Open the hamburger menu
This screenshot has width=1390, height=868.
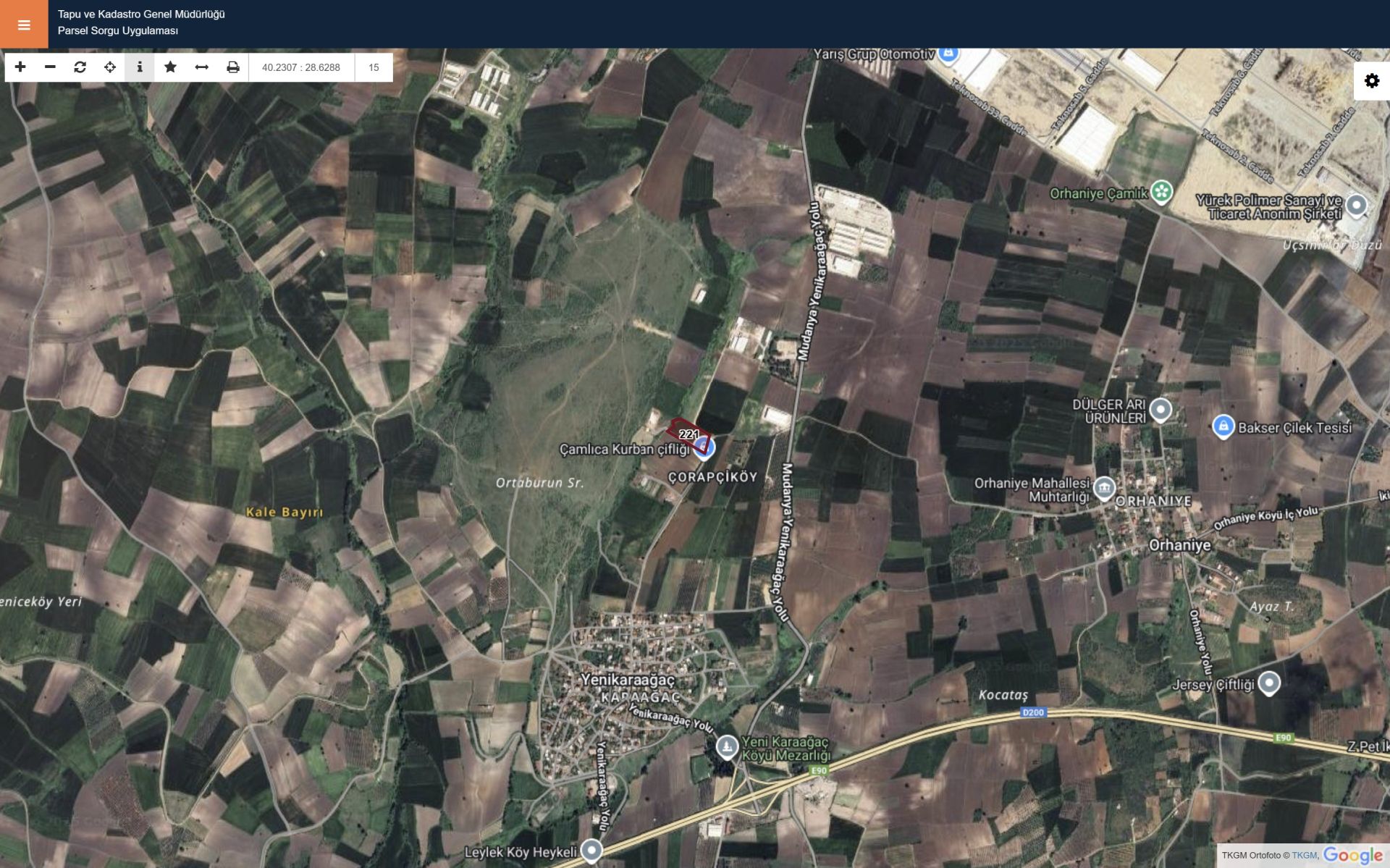[24, 25]
